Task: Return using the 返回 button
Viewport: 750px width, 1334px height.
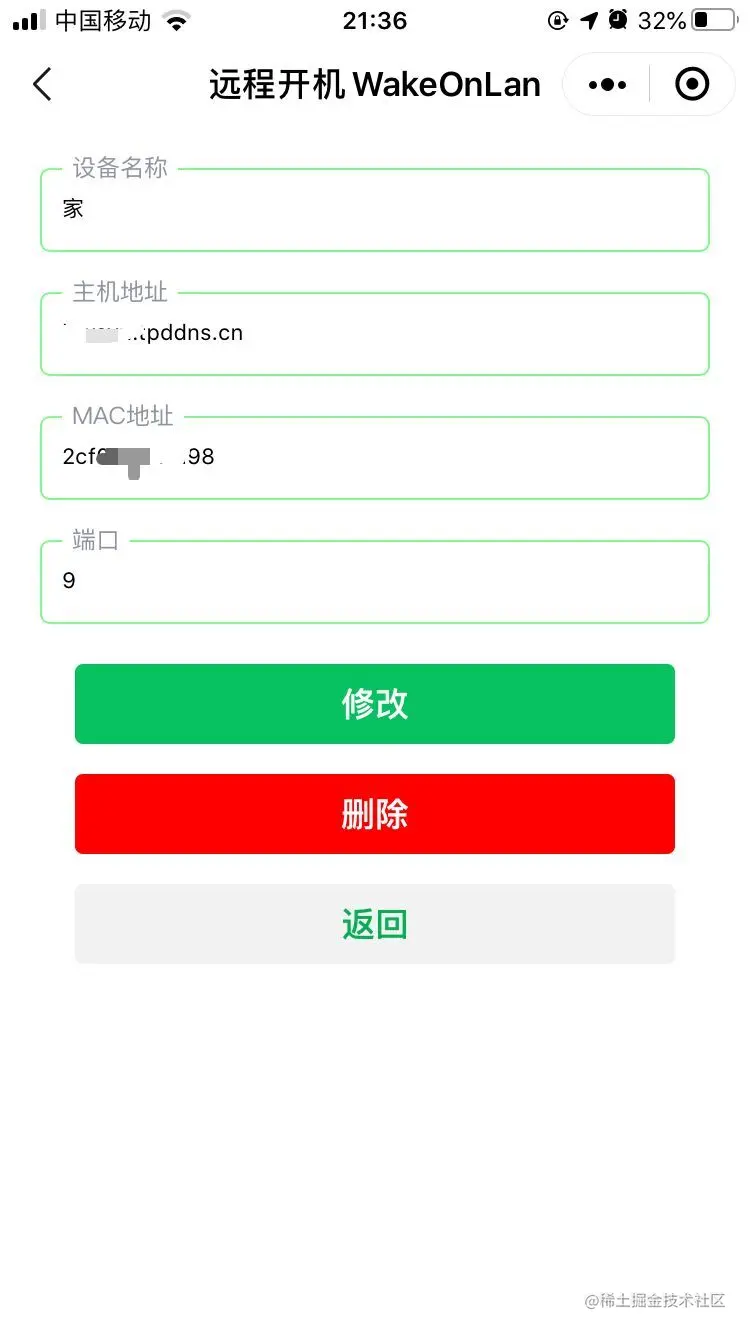Action: [375, 924]
